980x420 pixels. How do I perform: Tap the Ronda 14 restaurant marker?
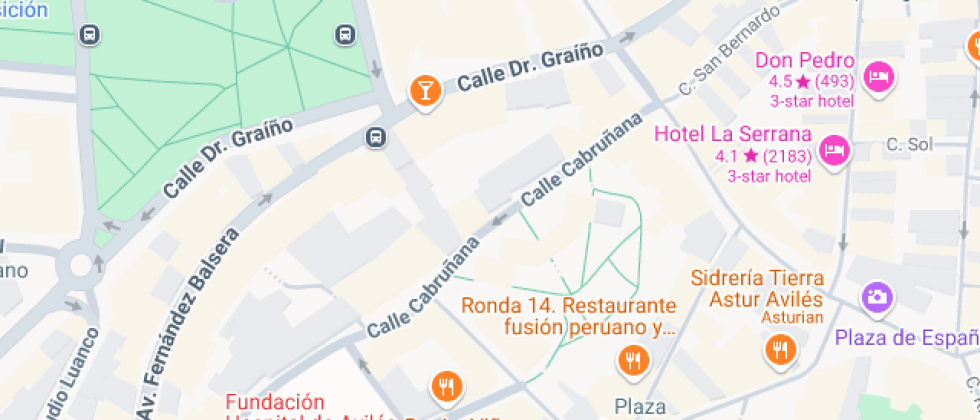pos(631,359)
